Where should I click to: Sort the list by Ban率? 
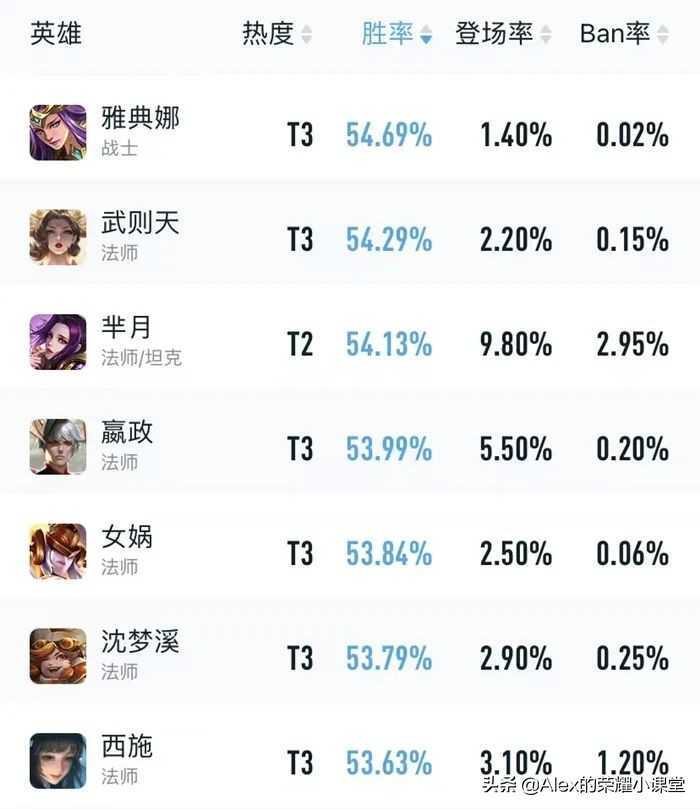[x=624, y=34]
